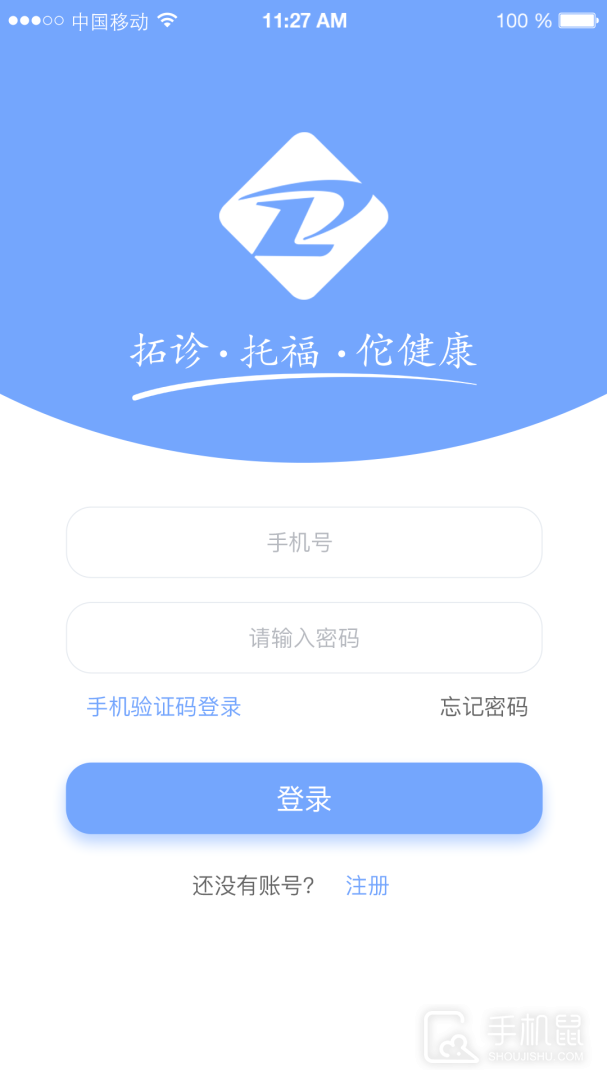Focus the 请输入密码 password field
The width and height of the screenshot is (607, 1080).
[x=304, y=638]
